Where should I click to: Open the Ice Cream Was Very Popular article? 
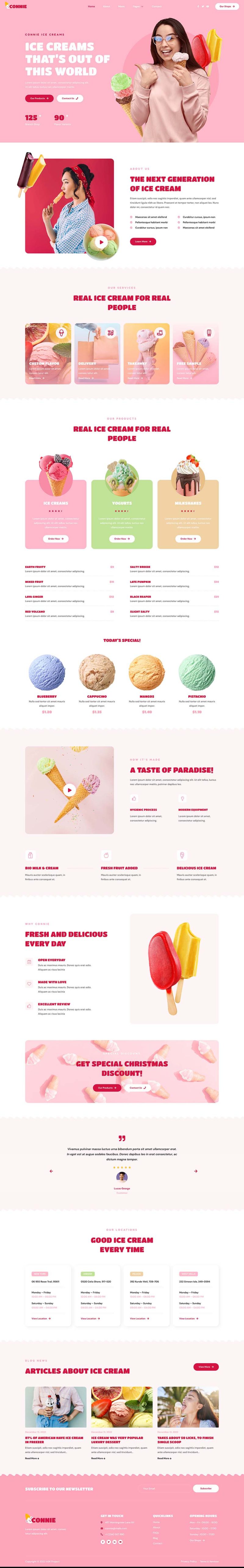point(117,1439)
